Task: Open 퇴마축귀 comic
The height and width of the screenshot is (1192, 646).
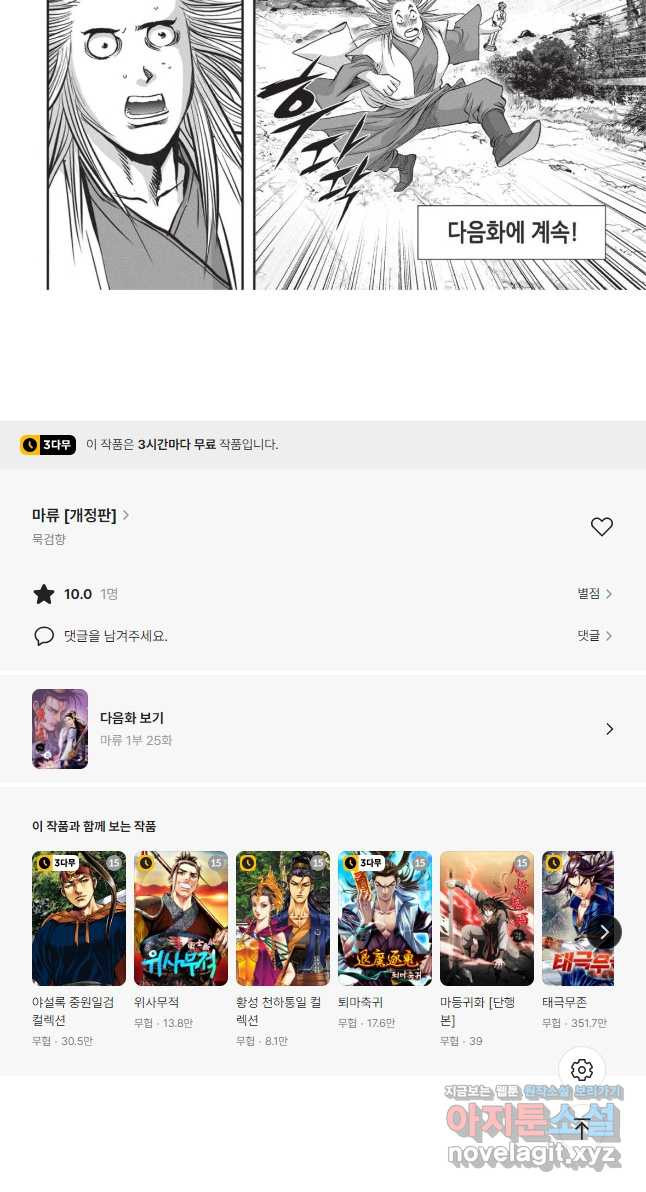Action: [385, 919]
